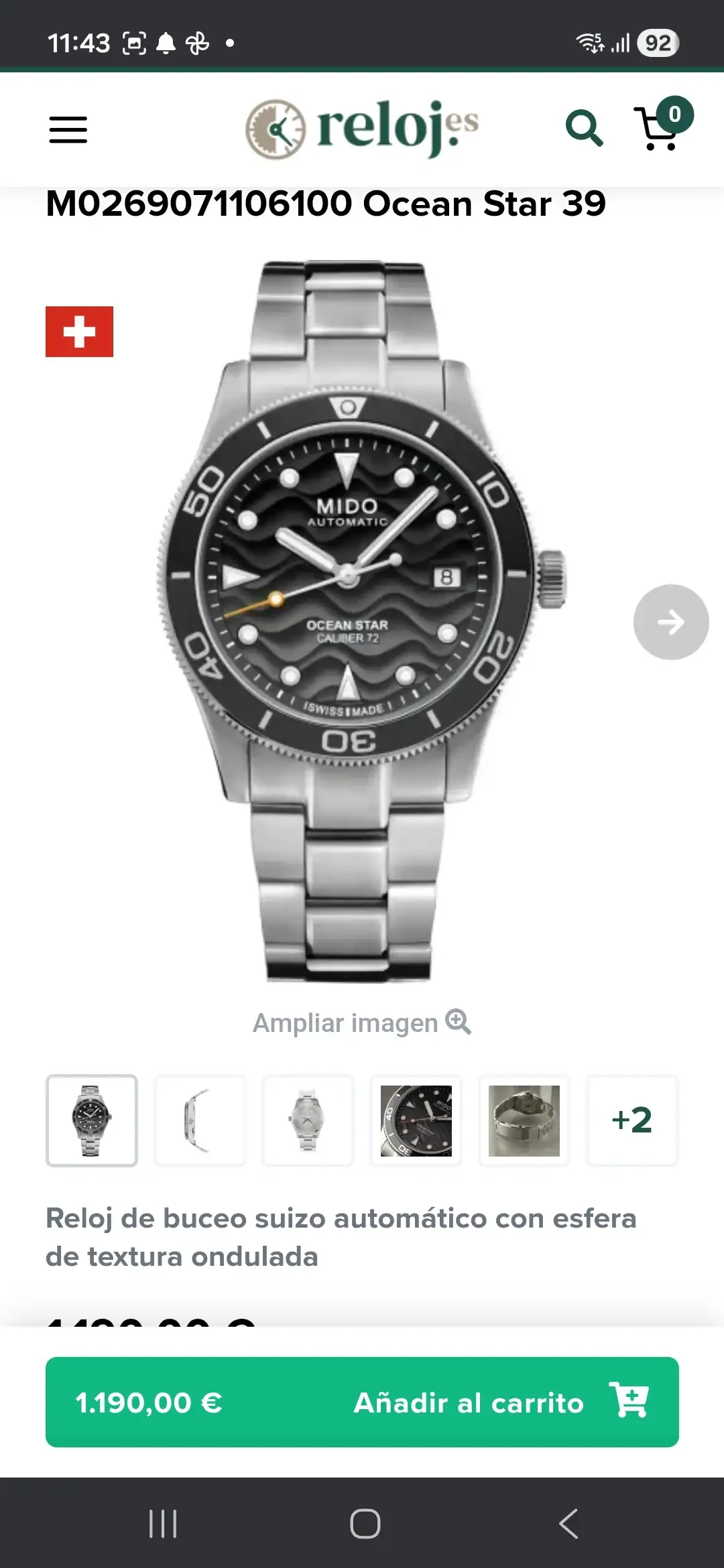Select the bracelet clasp thumbnail

click(524, 1120)
